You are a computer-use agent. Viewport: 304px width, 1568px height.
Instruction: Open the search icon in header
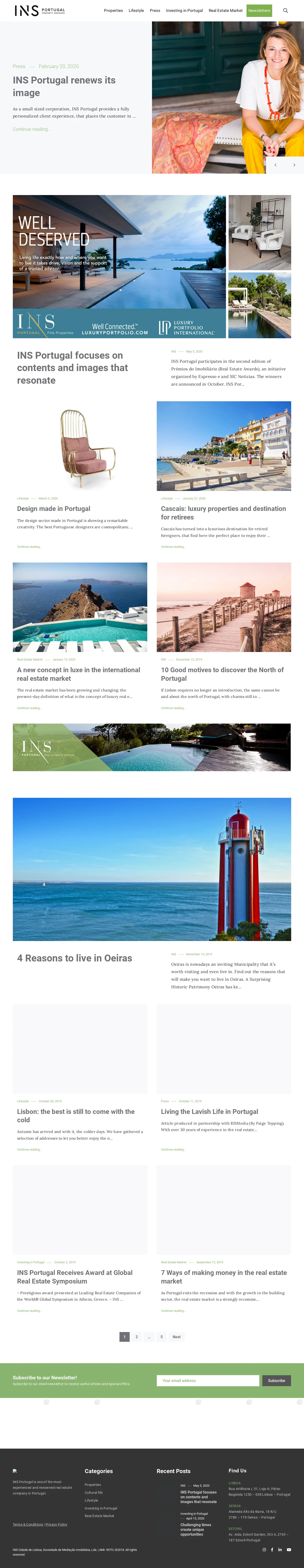point(285,10)
